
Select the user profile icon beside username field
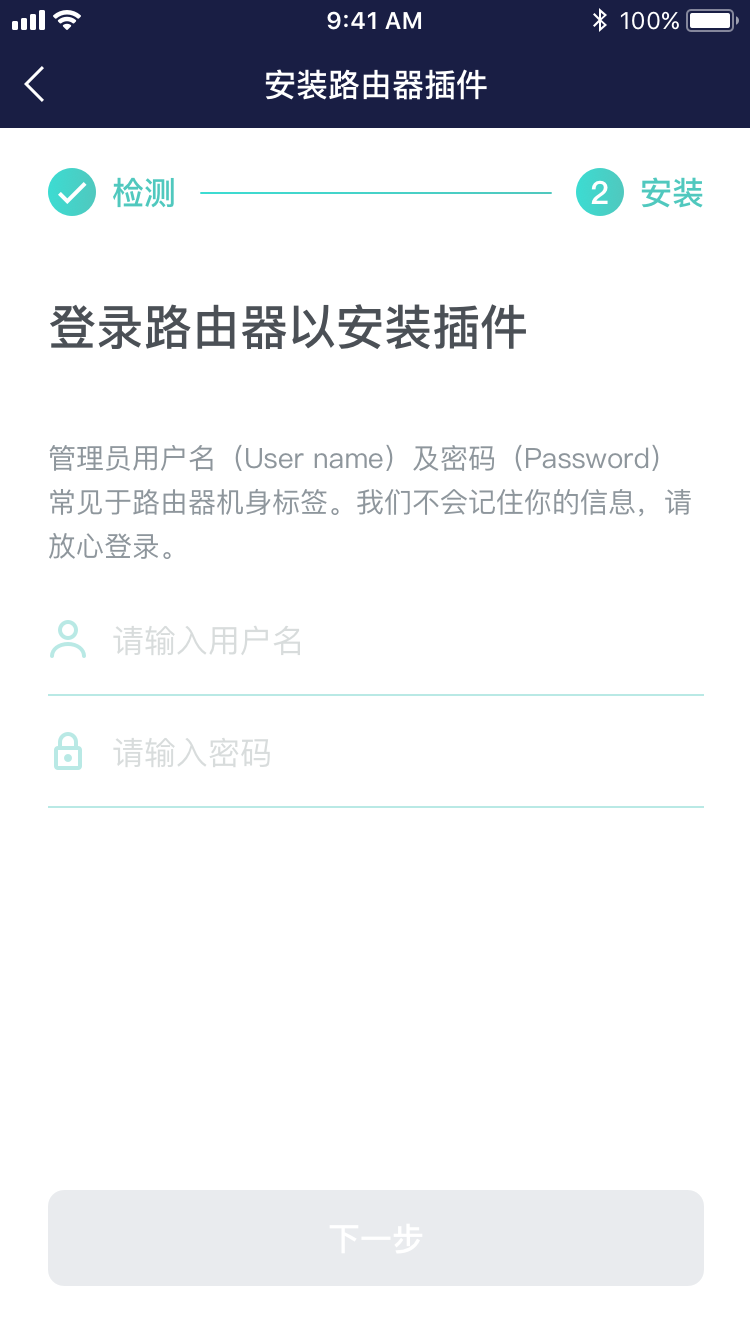tap(68, 640)
